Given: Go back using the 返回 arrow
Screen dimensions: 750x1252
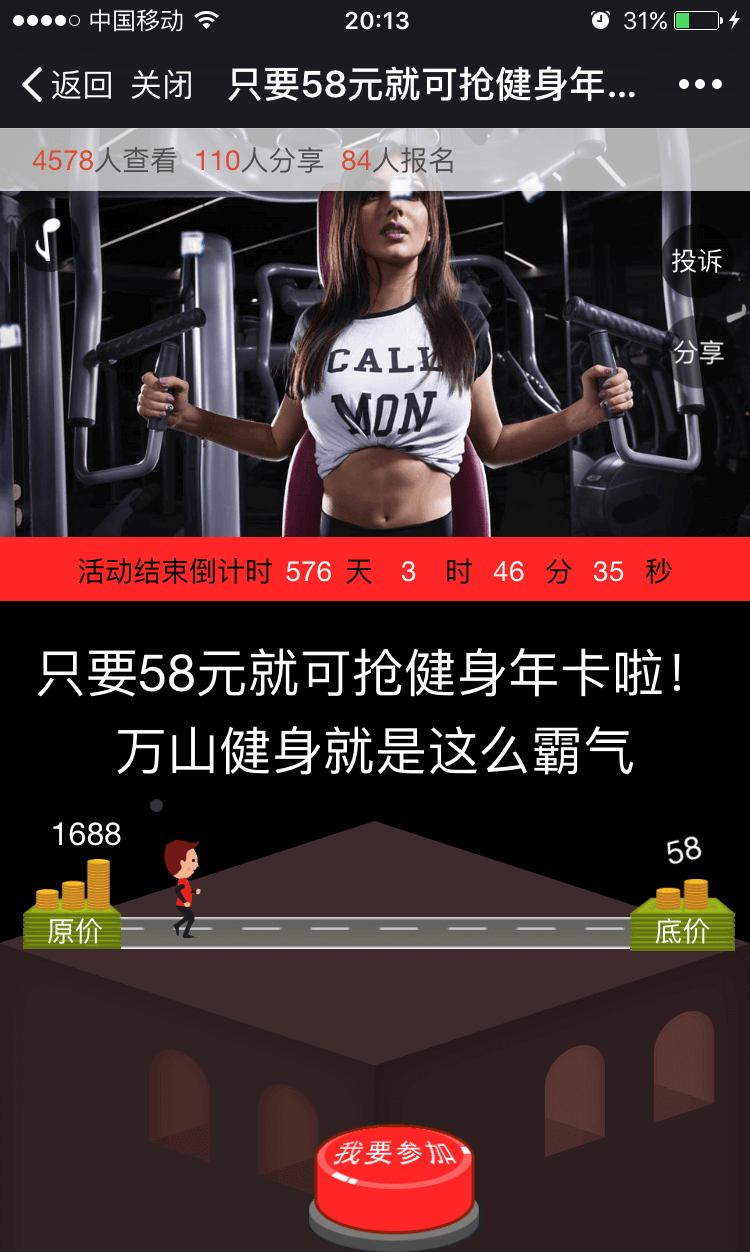Looking at the screenshot, I should pos(66,85).
